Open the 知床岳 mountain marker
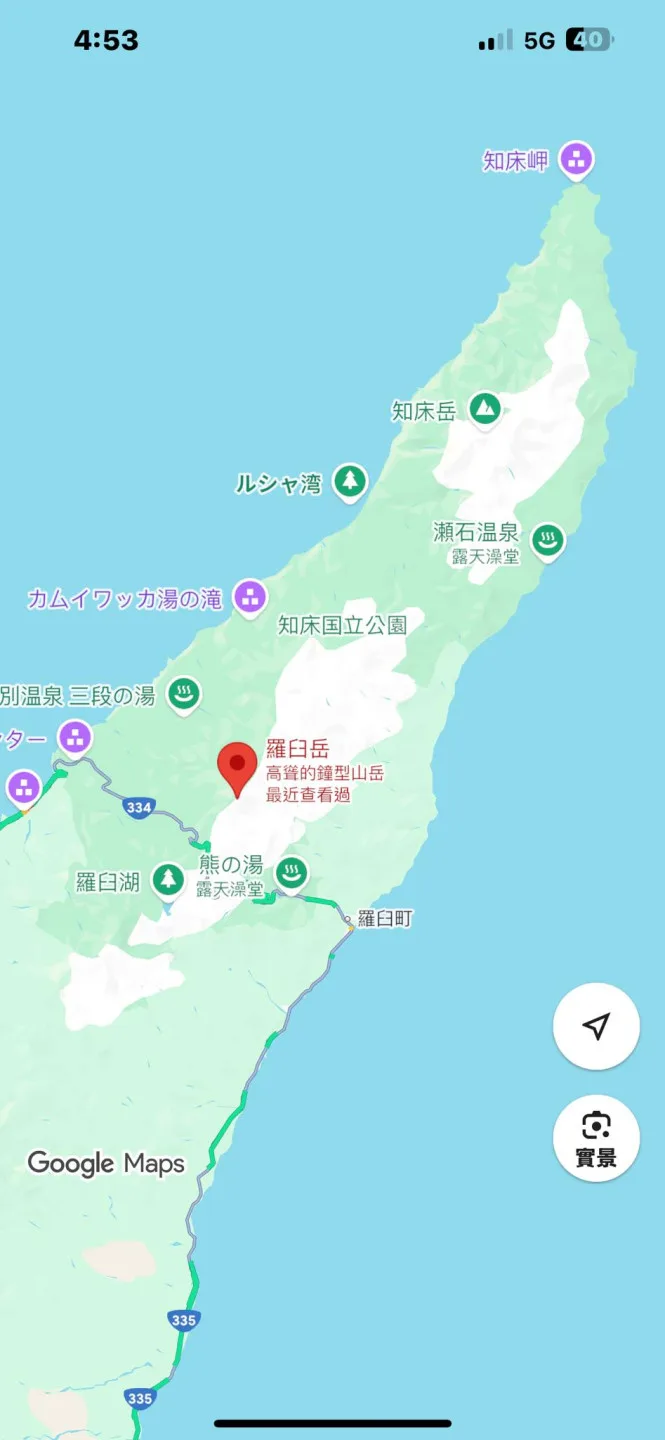 tap(486, 407)
